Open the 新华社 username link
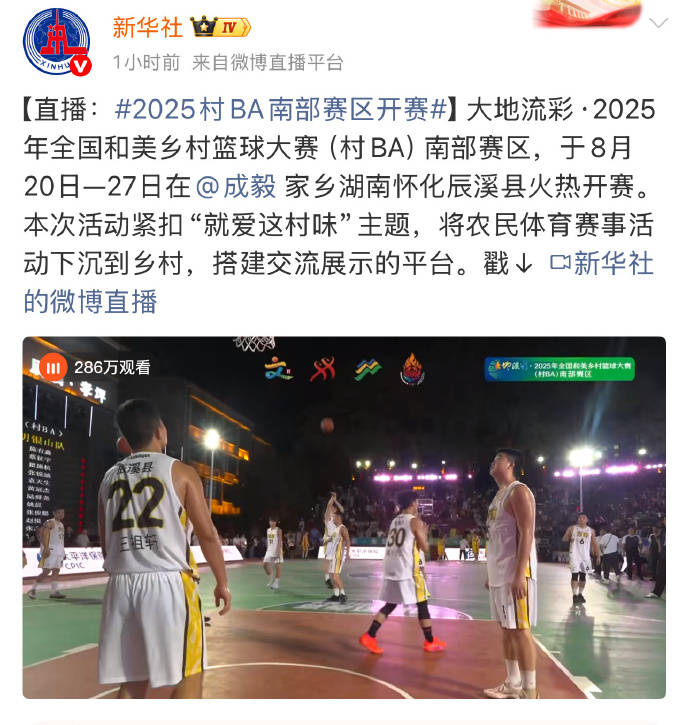690x725 pixels. click(x=147, y=27)
